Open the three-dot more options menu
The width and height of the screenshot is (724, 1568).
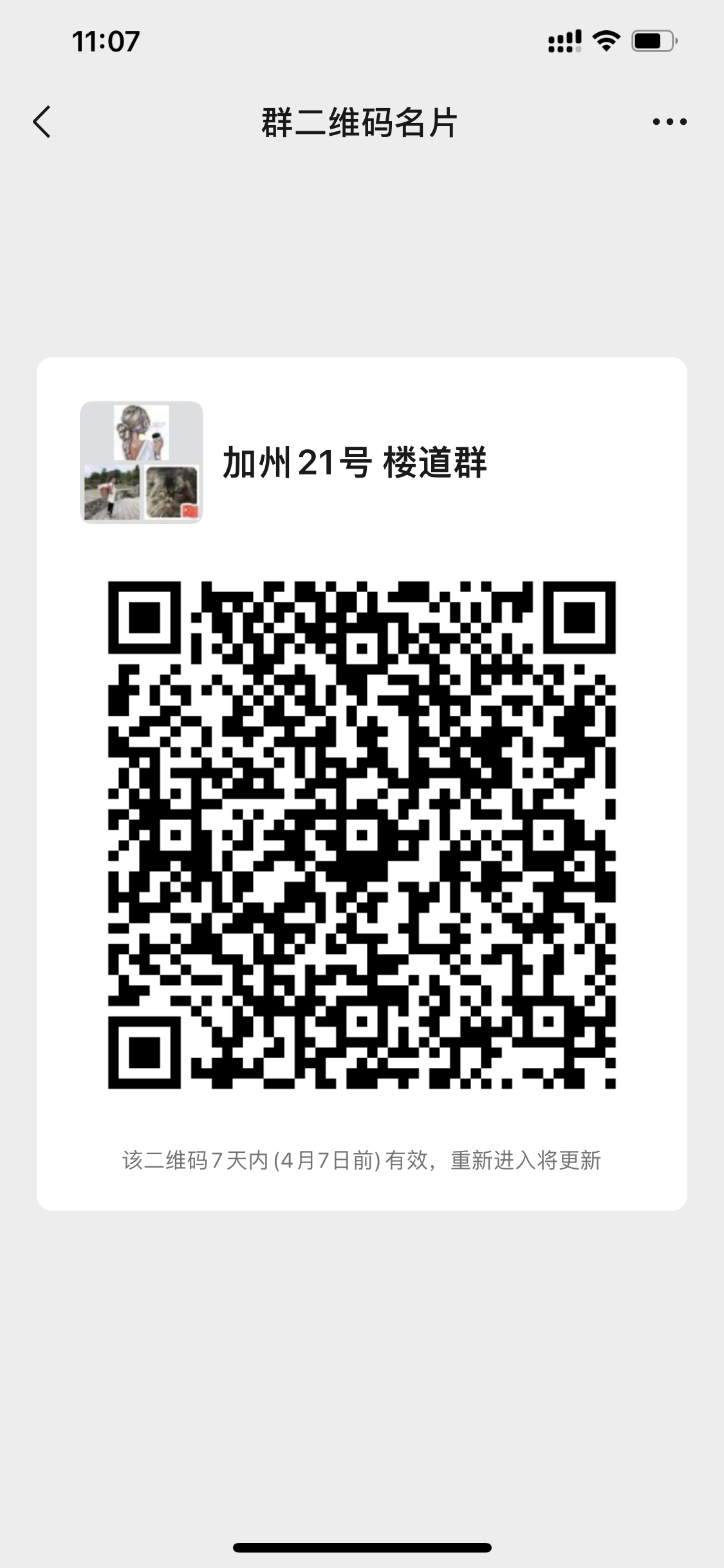coord(669,122)
